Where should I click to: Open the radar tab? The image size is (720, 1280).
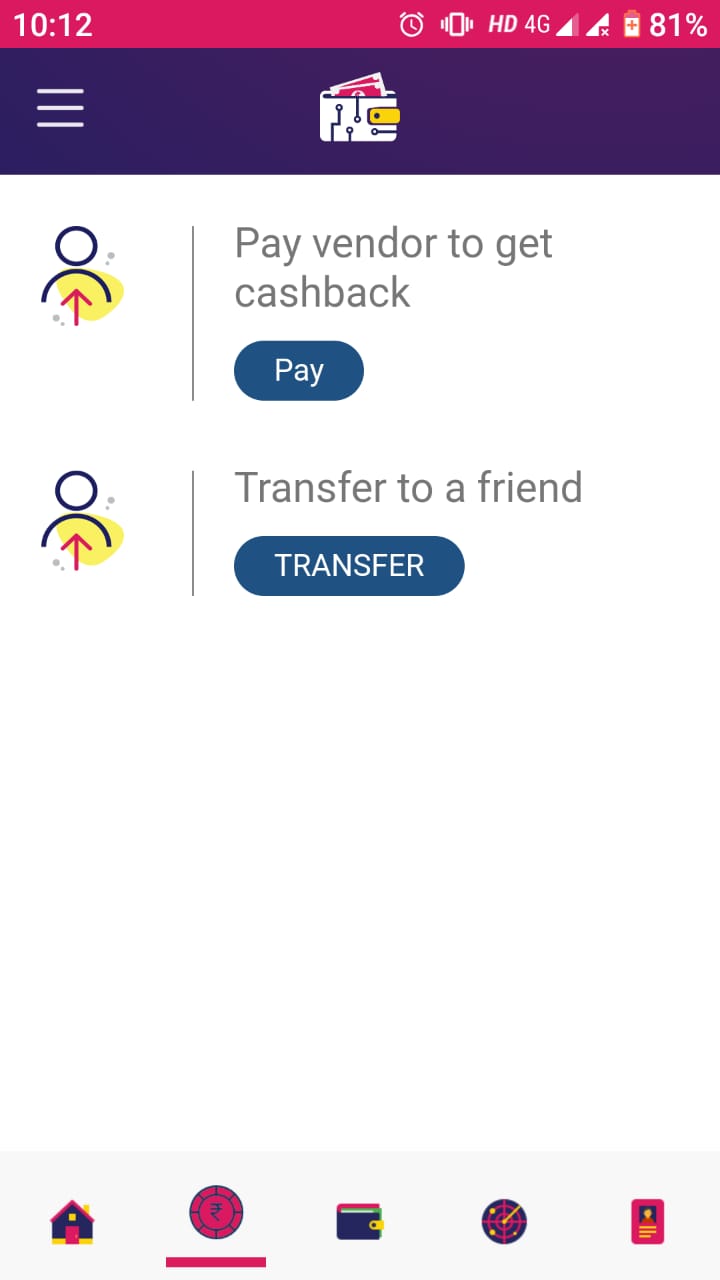pyautogui.click(x=504, y=1221)
